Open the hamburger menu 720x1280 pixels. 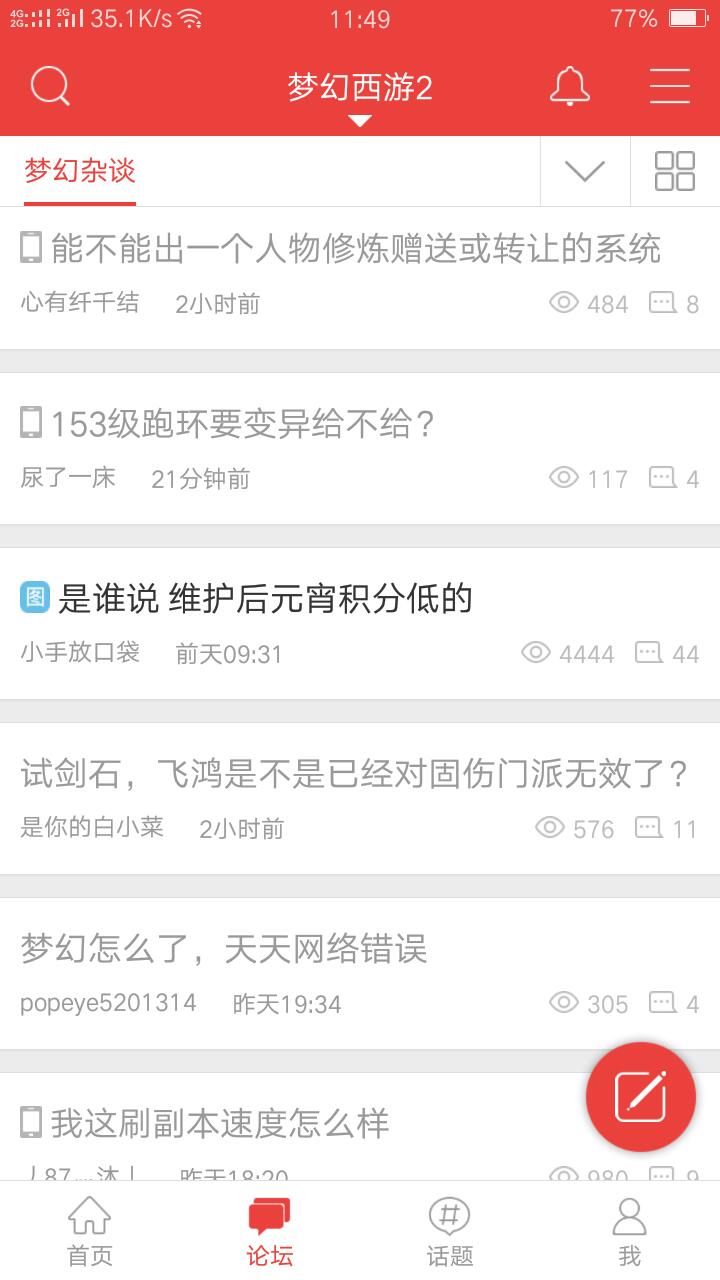click(670, 86)
